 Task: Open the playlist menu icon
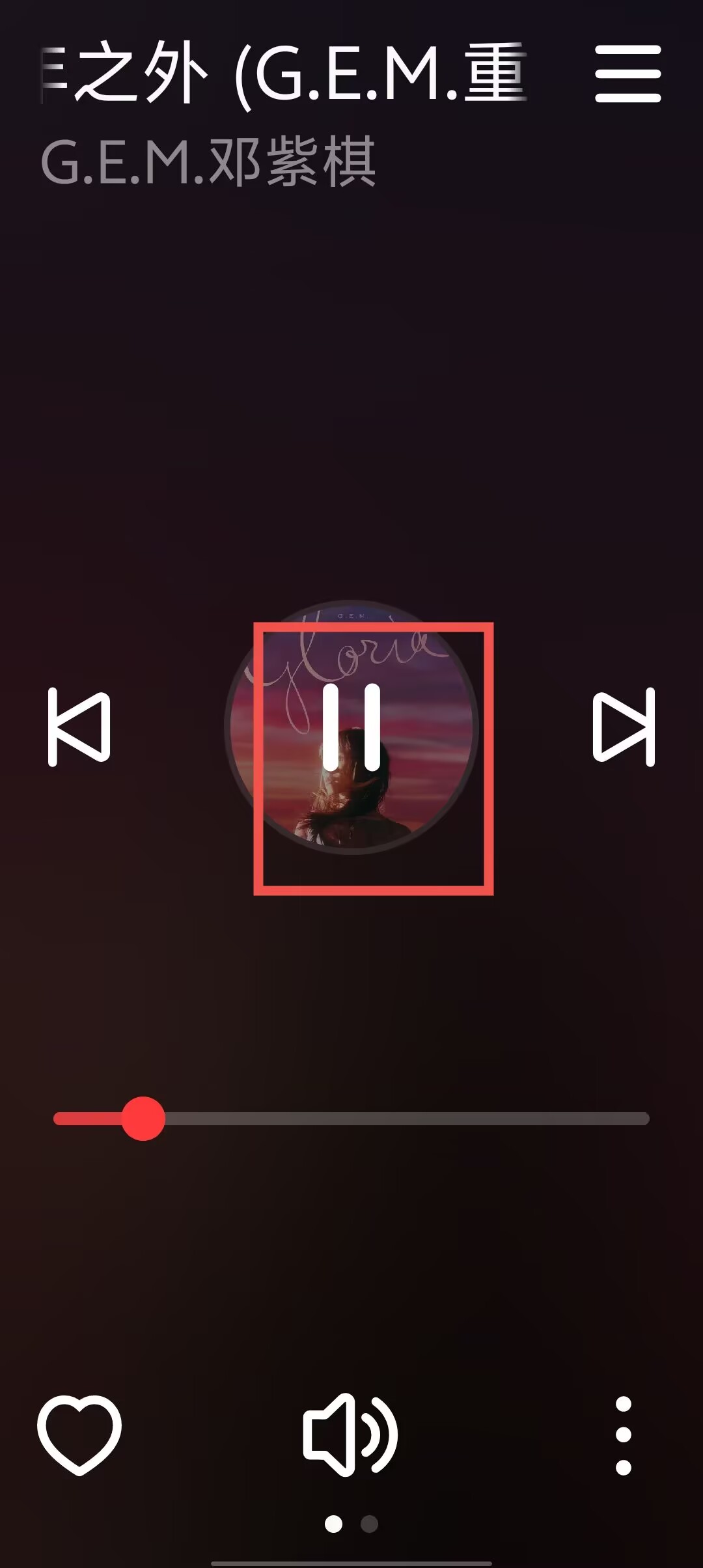[x=627, y=74]
